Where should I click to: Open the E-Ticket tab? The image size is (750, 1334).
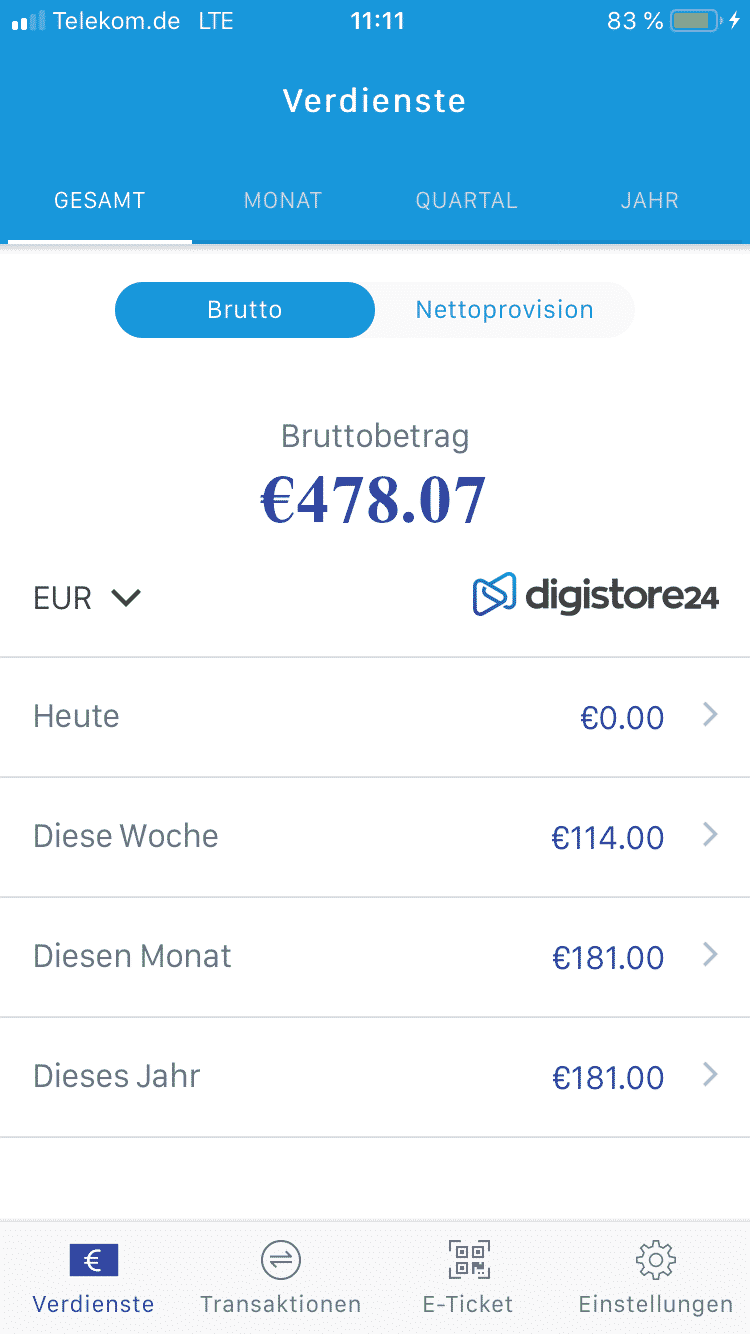click(468, 1278)
